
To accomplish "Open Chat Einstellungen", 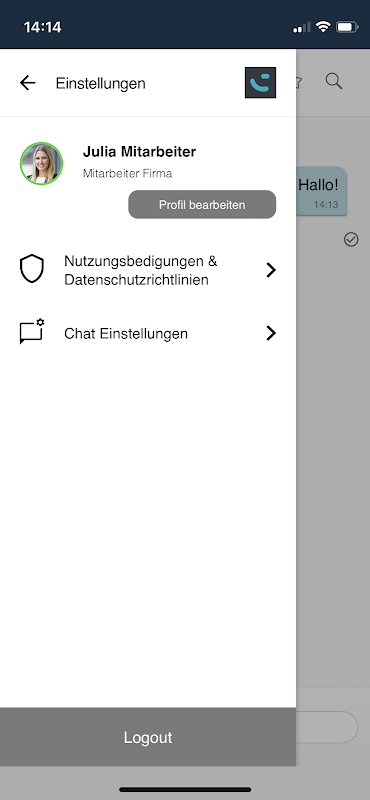I will click(148, 333).
